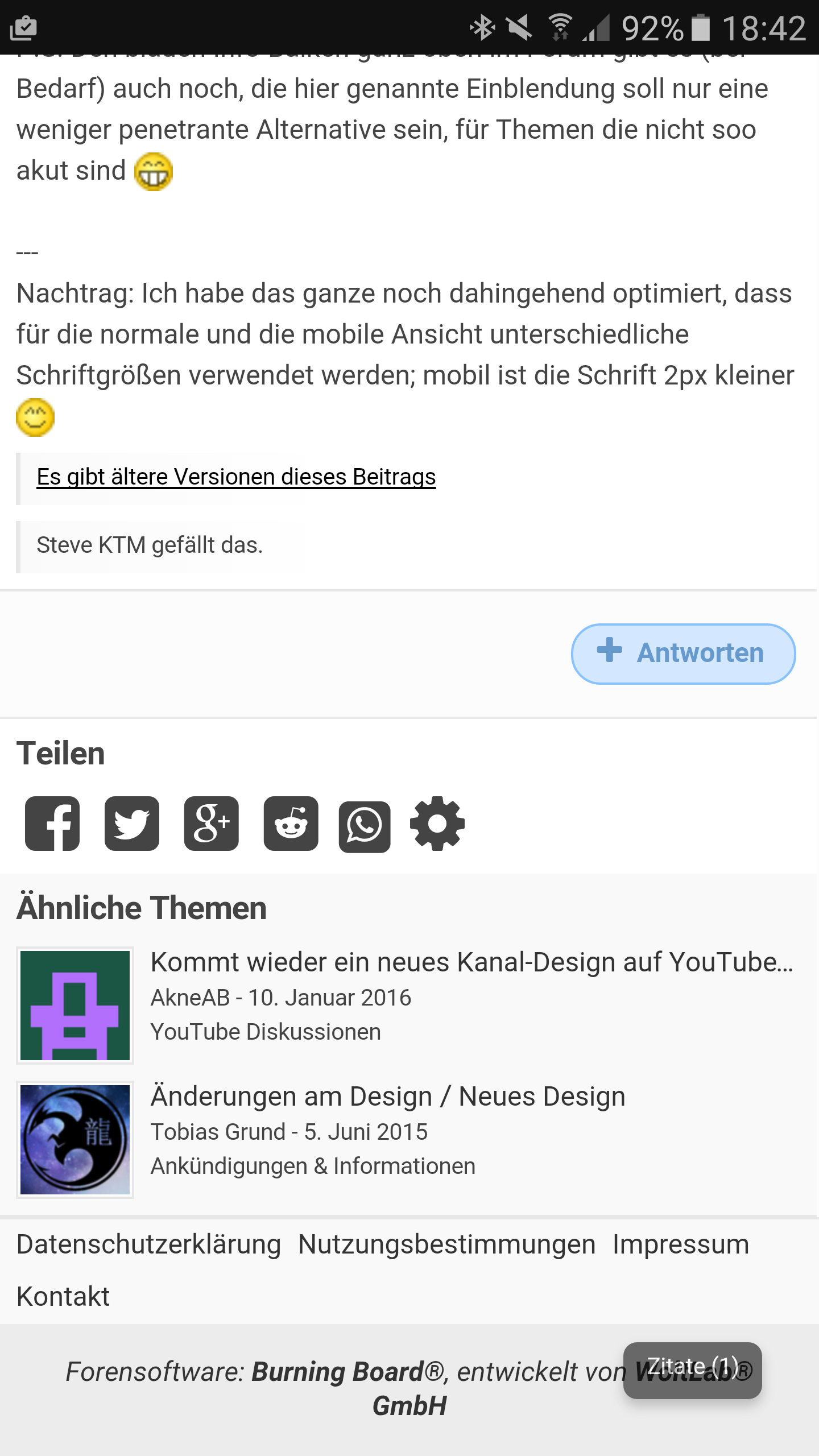This screenshot has width=819, height=1456.
Task: Share the thread on Twitter
Action: [x=132, y=824]
